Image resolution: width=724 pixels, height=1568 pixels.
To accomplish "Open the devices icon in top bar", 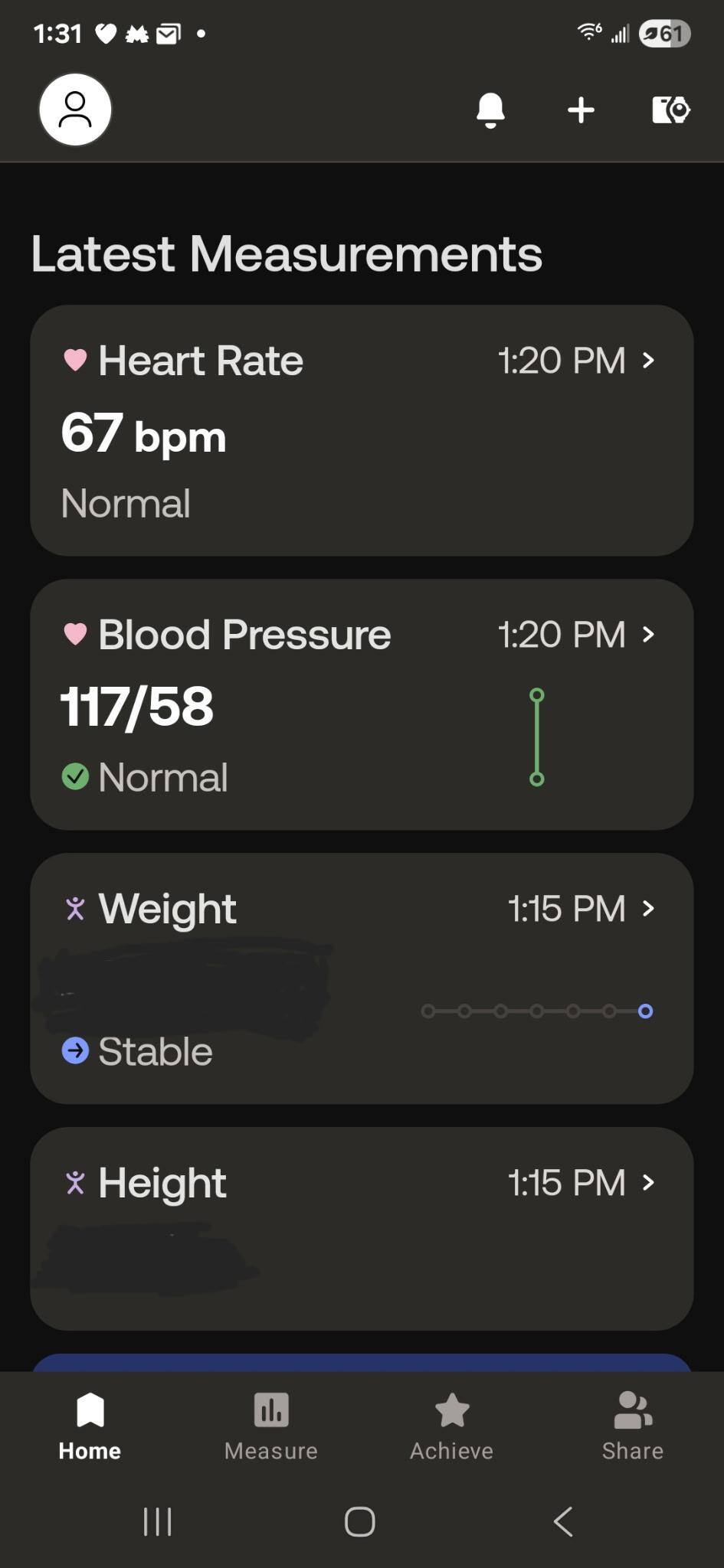I will tap(670, 110).
